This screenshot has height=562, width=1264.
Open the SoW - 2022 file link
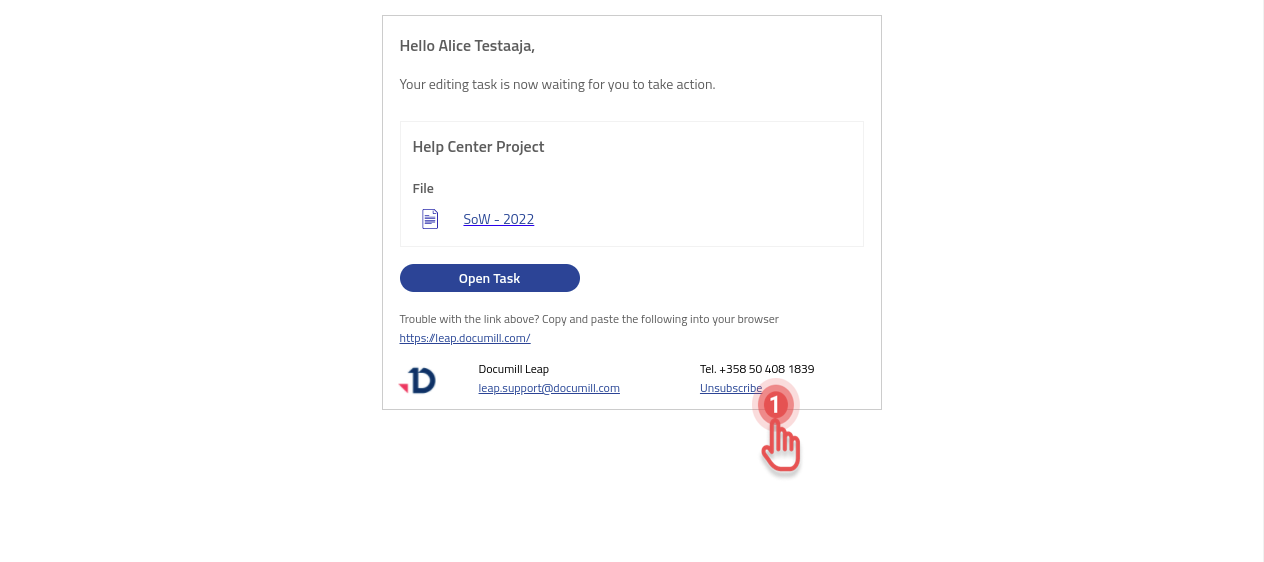click(498, 219)
